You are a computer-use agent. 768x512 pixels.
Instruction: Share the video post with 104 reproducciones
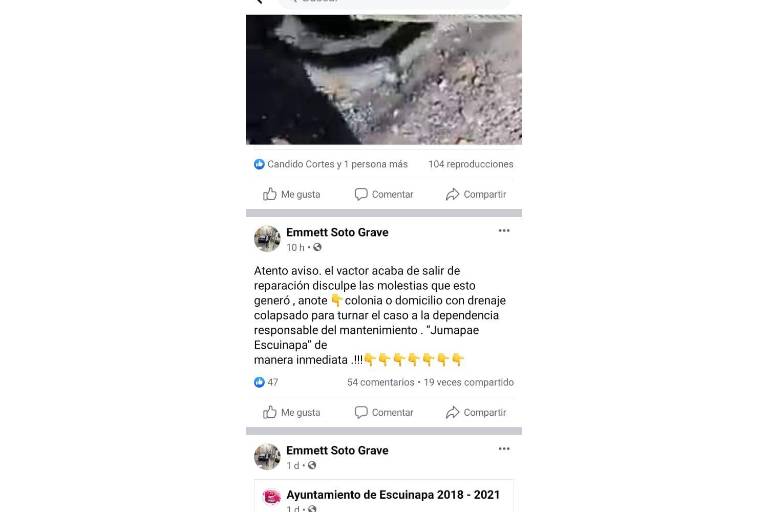pos(475,194)
